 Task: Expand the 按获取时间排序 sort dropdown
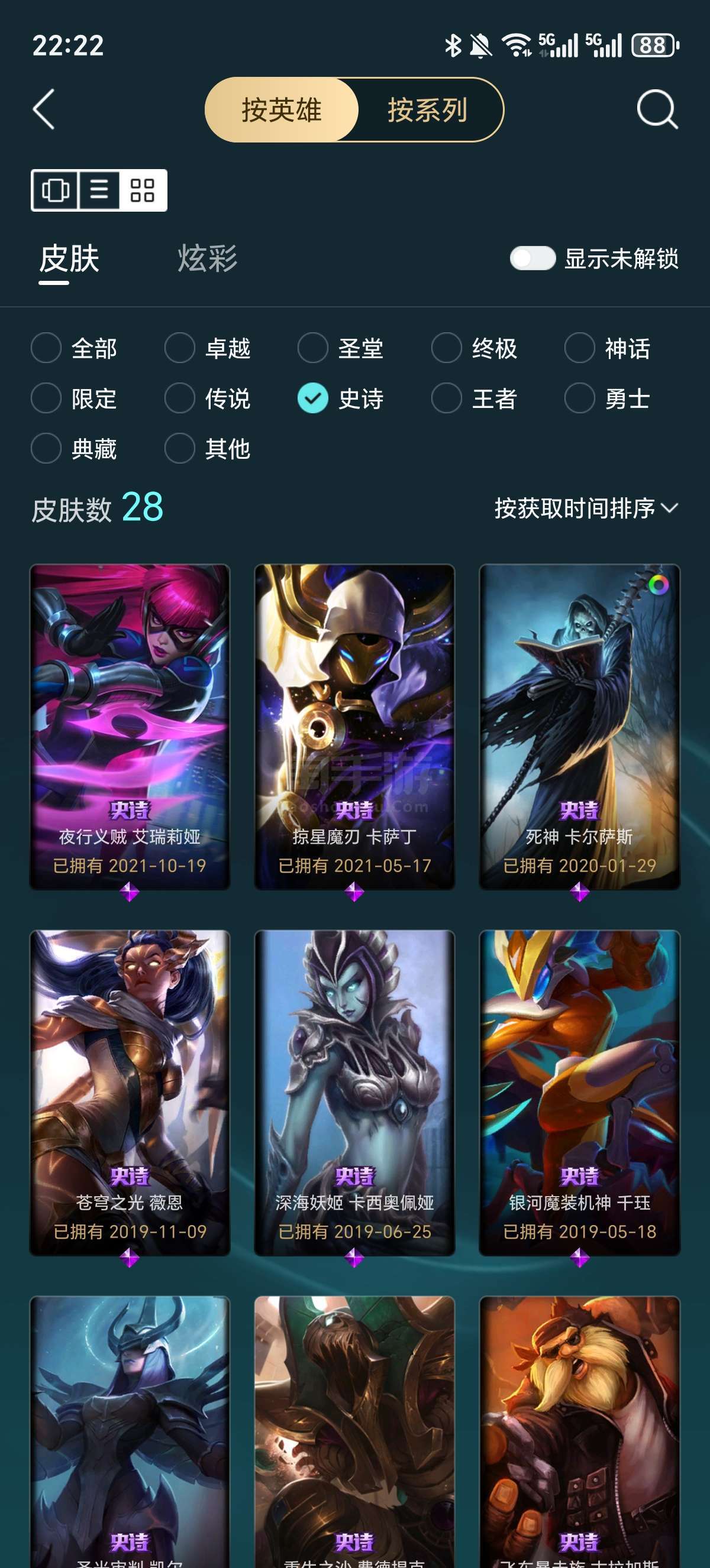(x=586, y=508)
